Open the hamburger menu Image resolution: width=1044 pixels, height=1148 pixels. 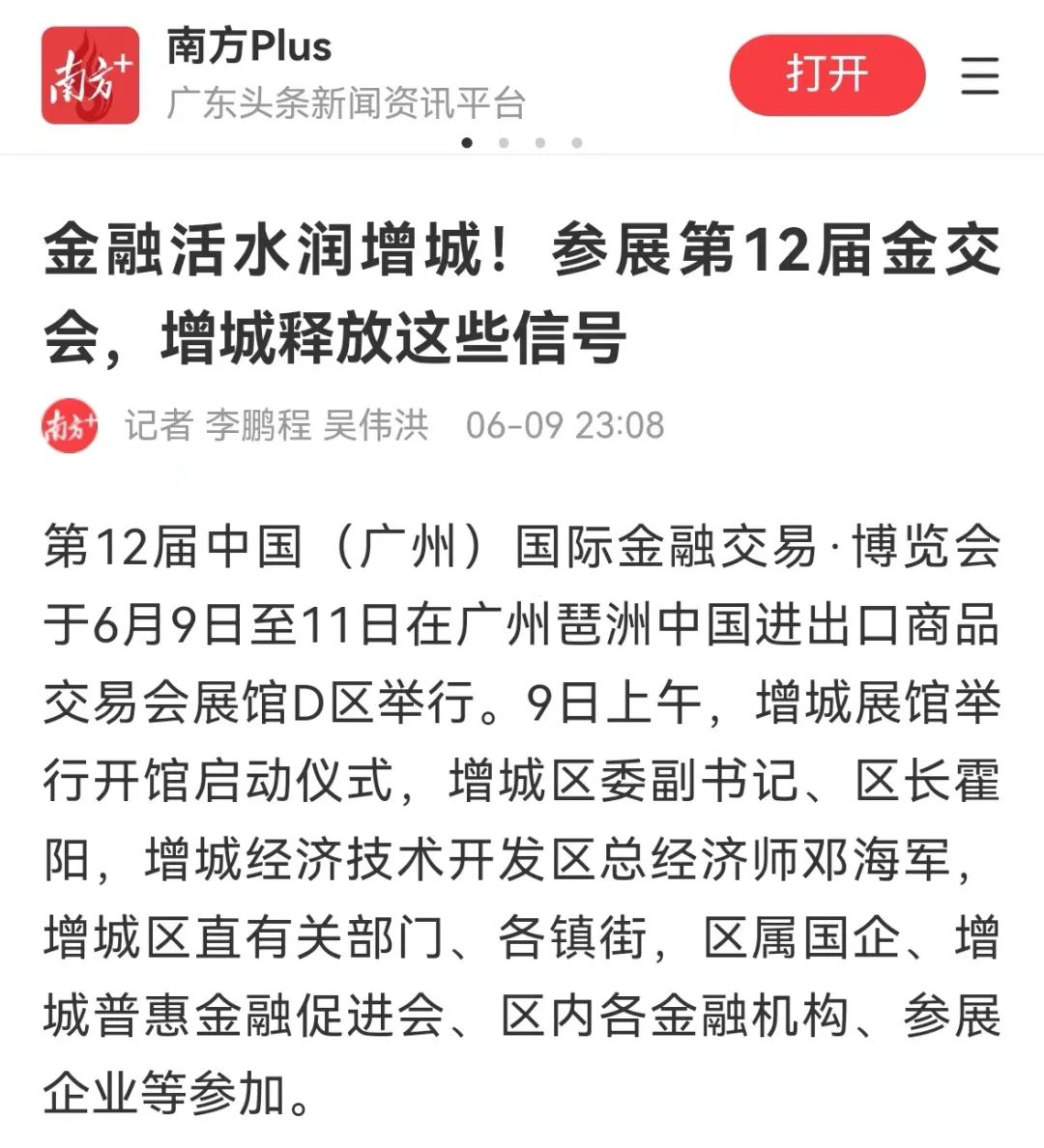(979, 75)
